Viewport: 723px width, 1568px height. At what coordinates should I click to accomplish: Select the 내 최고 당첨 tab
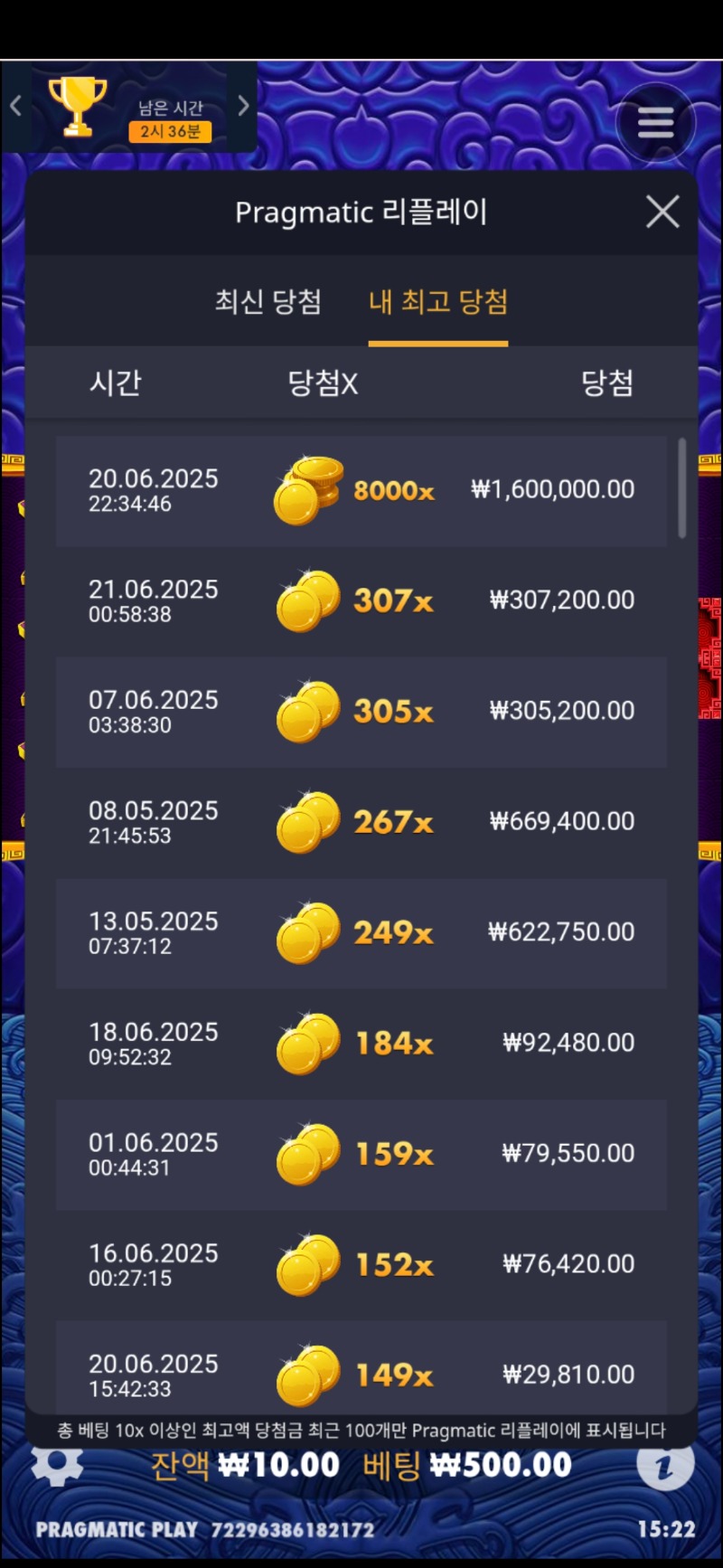tap(438, 301)
